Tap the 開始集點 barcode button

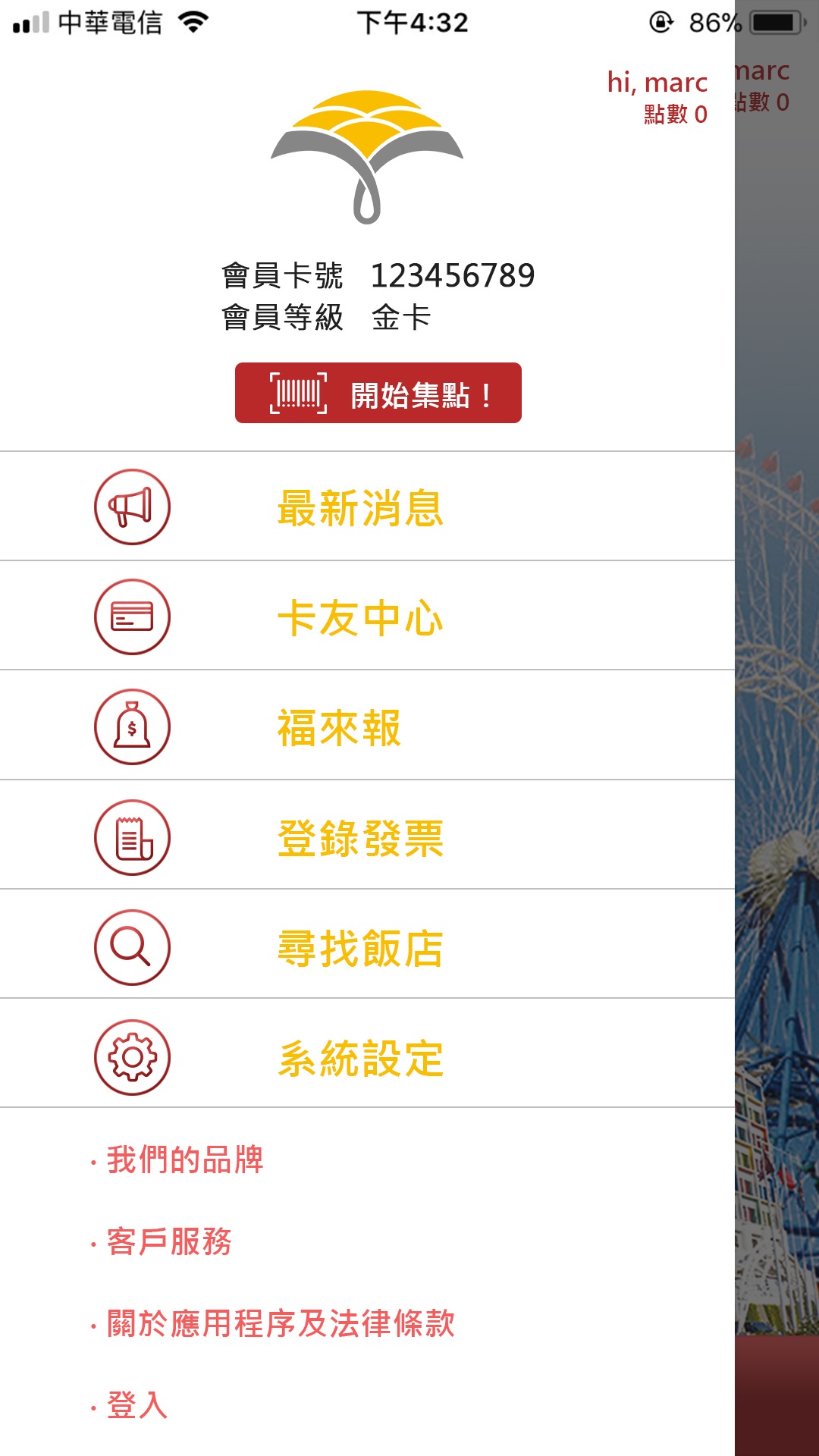coord(378,393)
